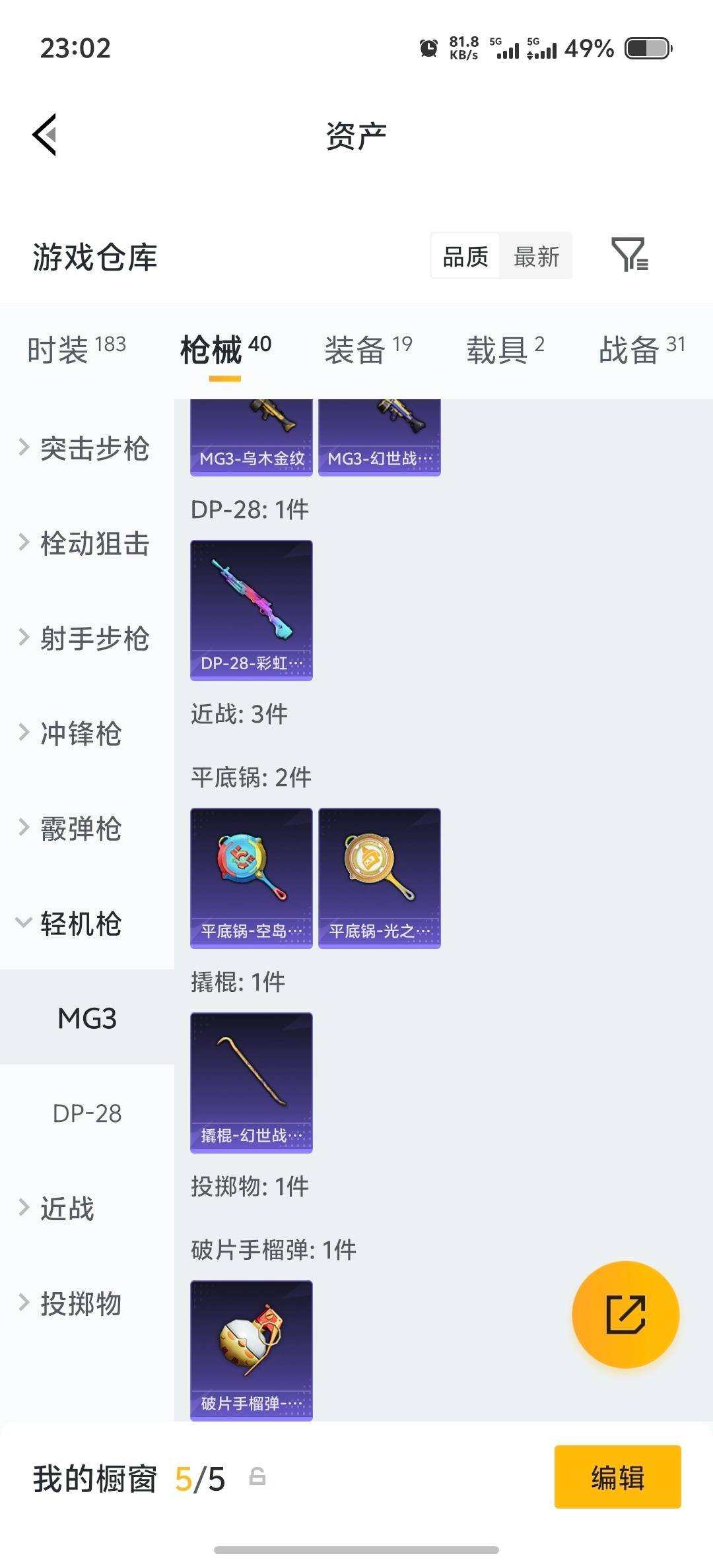The width and height of the screenshot is (713, 1568).
Task: Tap the 破片手榴弹 grenade item icon
Action: click(251, 1346)
